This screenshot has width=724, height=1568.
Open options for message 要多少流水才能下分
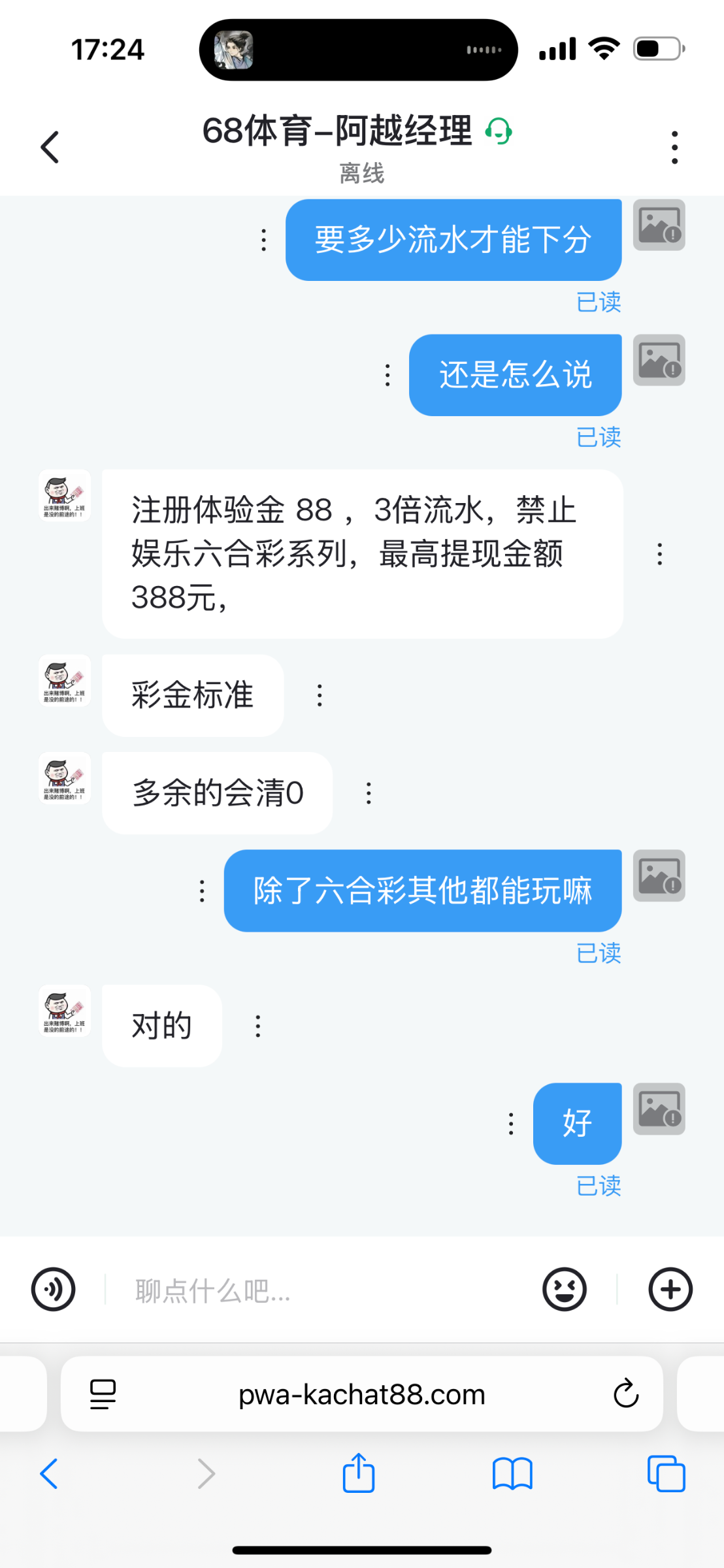coord(263,240)
